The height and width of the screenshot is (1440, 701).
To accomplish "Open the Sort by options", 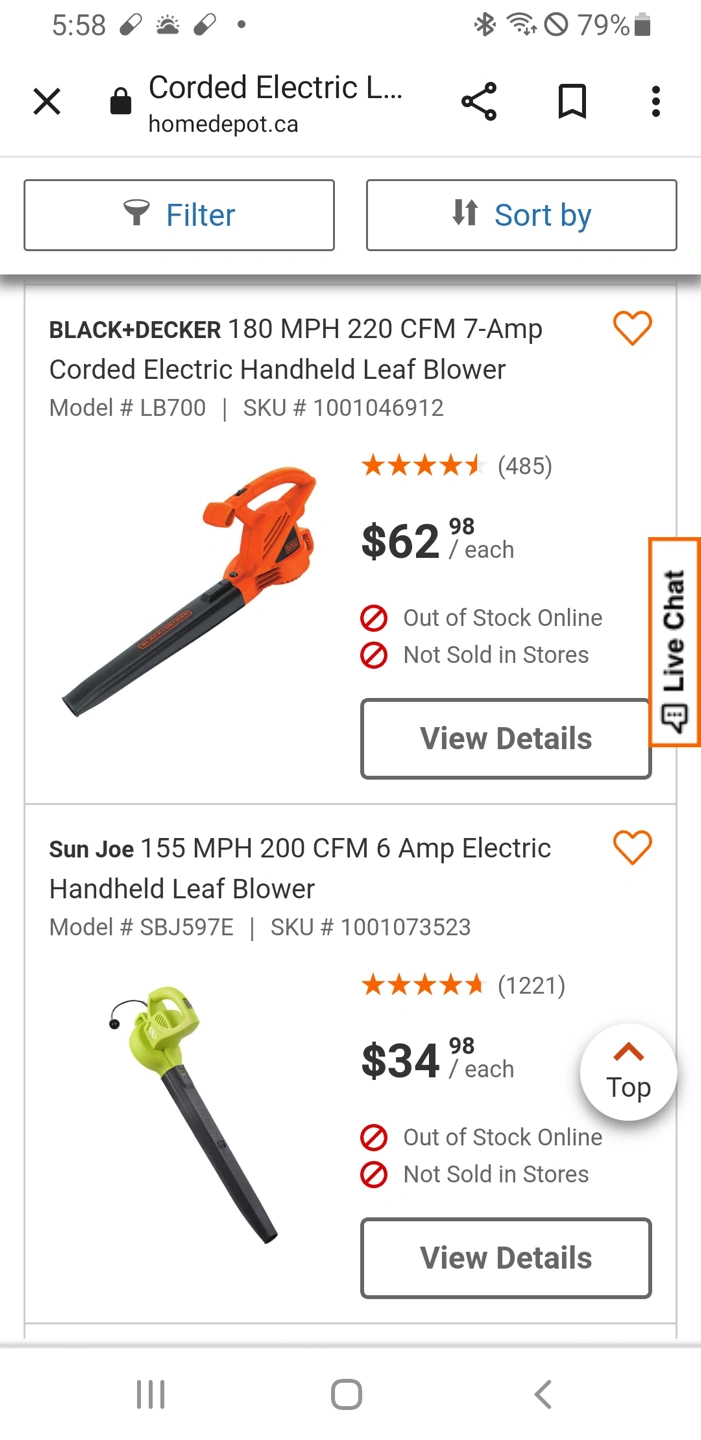I will [521, 215].
